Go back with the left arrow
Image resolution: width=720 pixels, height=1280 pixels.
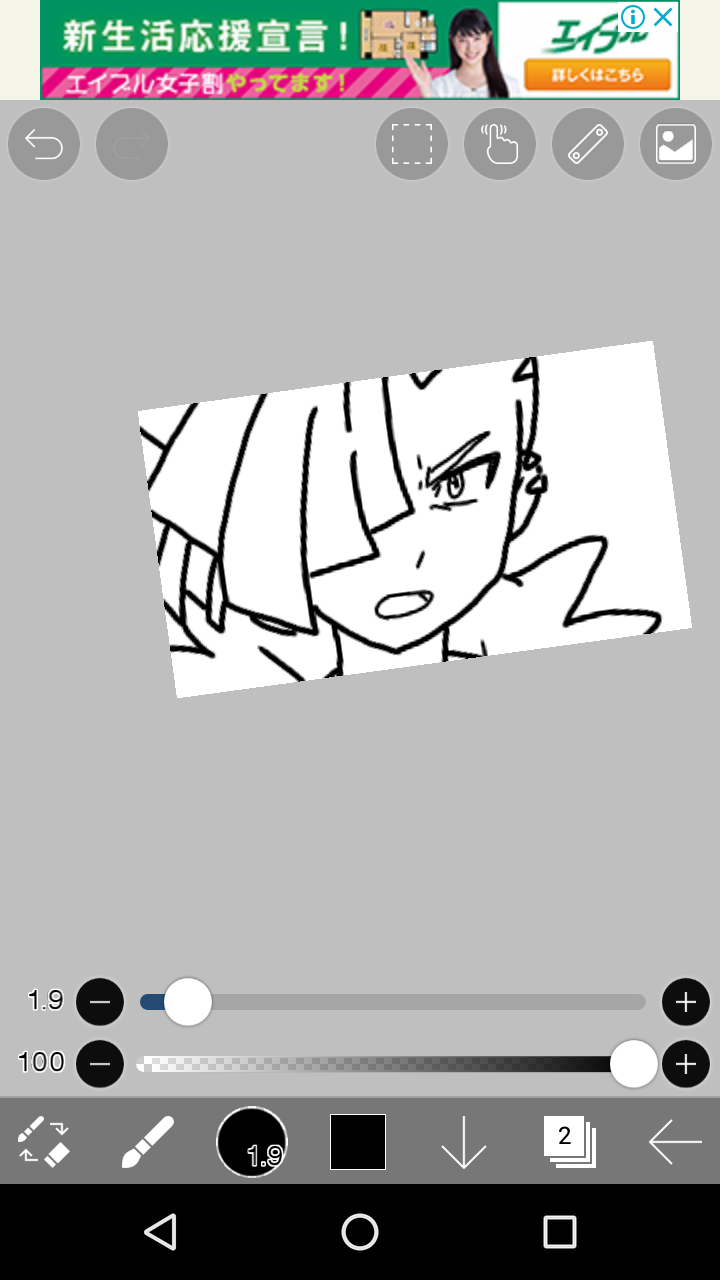pos(675,1142)
